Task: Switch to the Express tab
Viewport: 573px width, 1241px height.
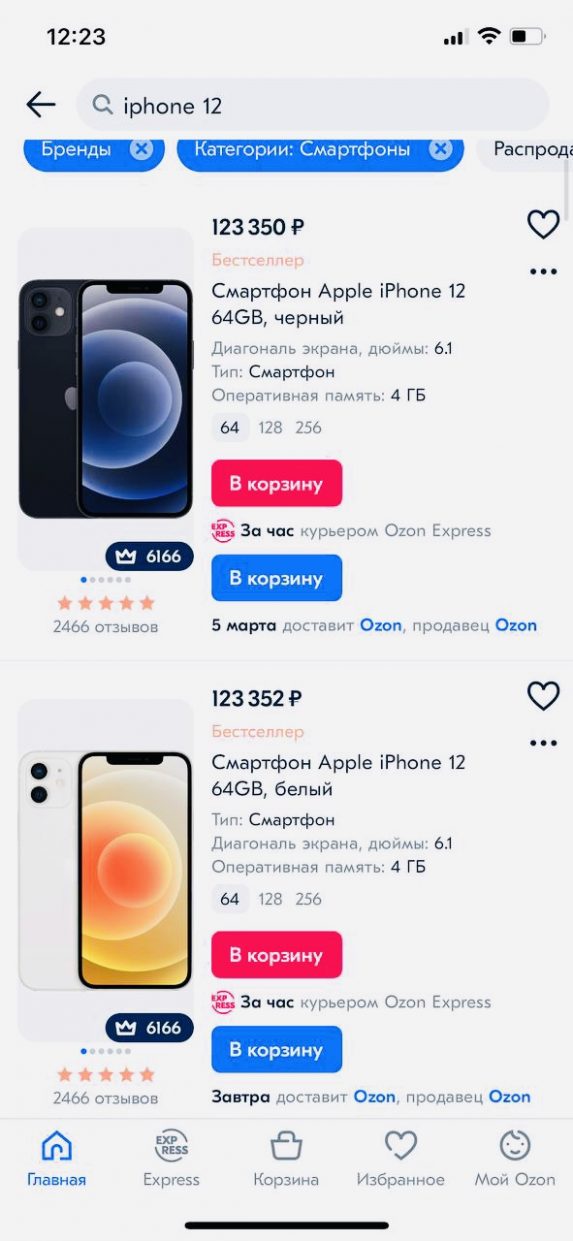Action: pyautogui.click(x=171, y=1160)
